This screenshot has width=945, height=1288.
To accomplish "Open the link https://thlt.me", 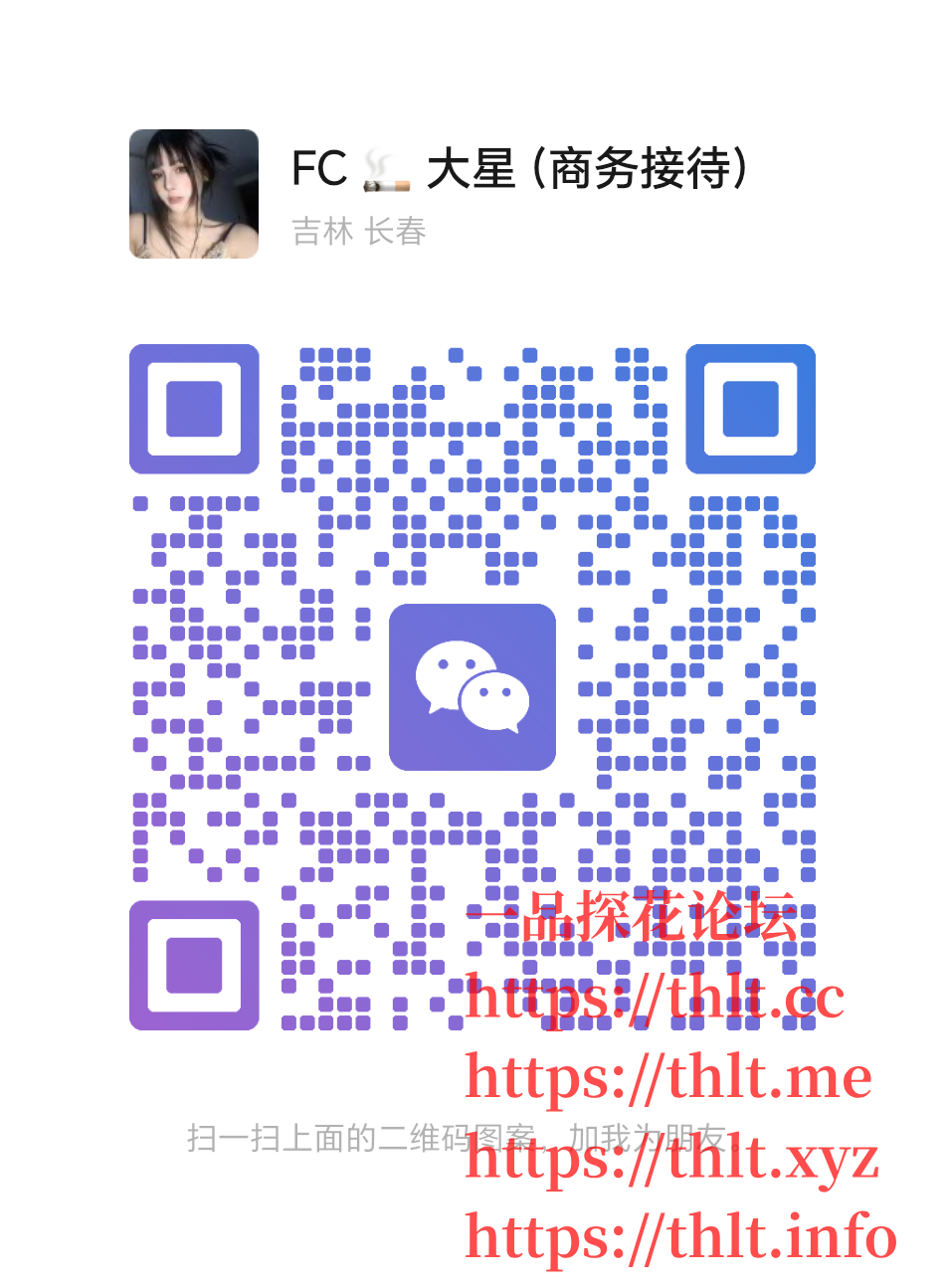I will tap(668, 1076).
